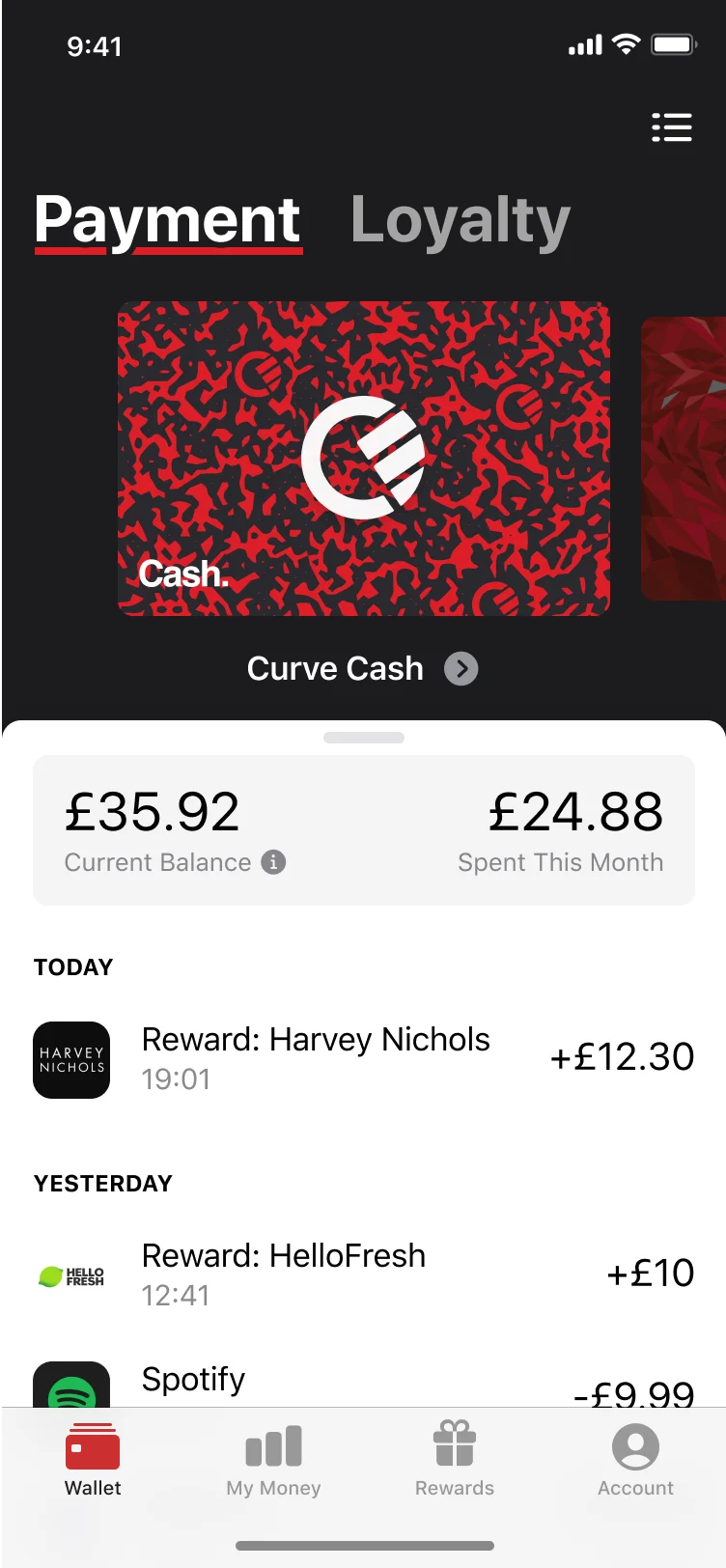
Task: Go to the My Money tab
Action: click(x=273, y=1461)
